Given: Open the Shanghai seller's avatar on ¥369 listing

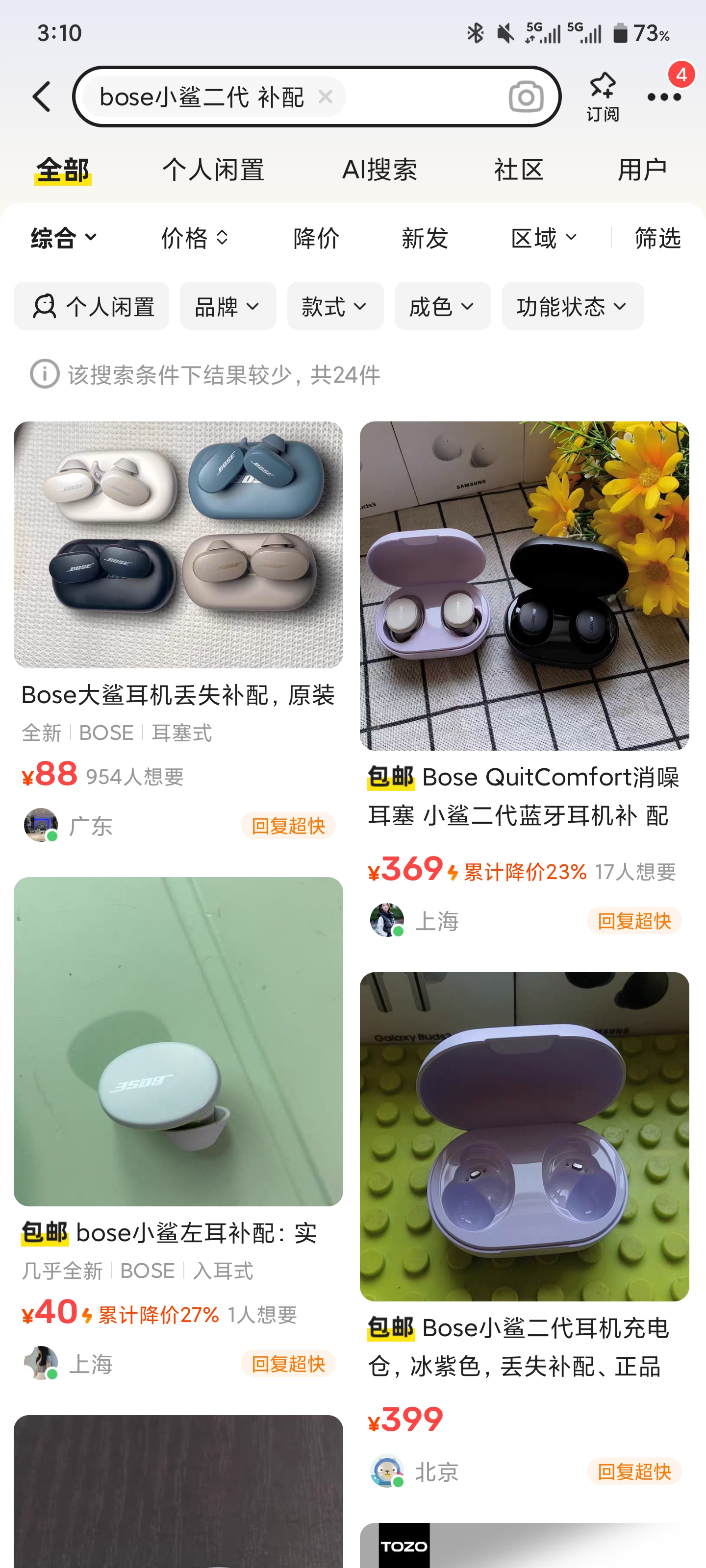Looking at the screenshot, I should click(385, 921).
